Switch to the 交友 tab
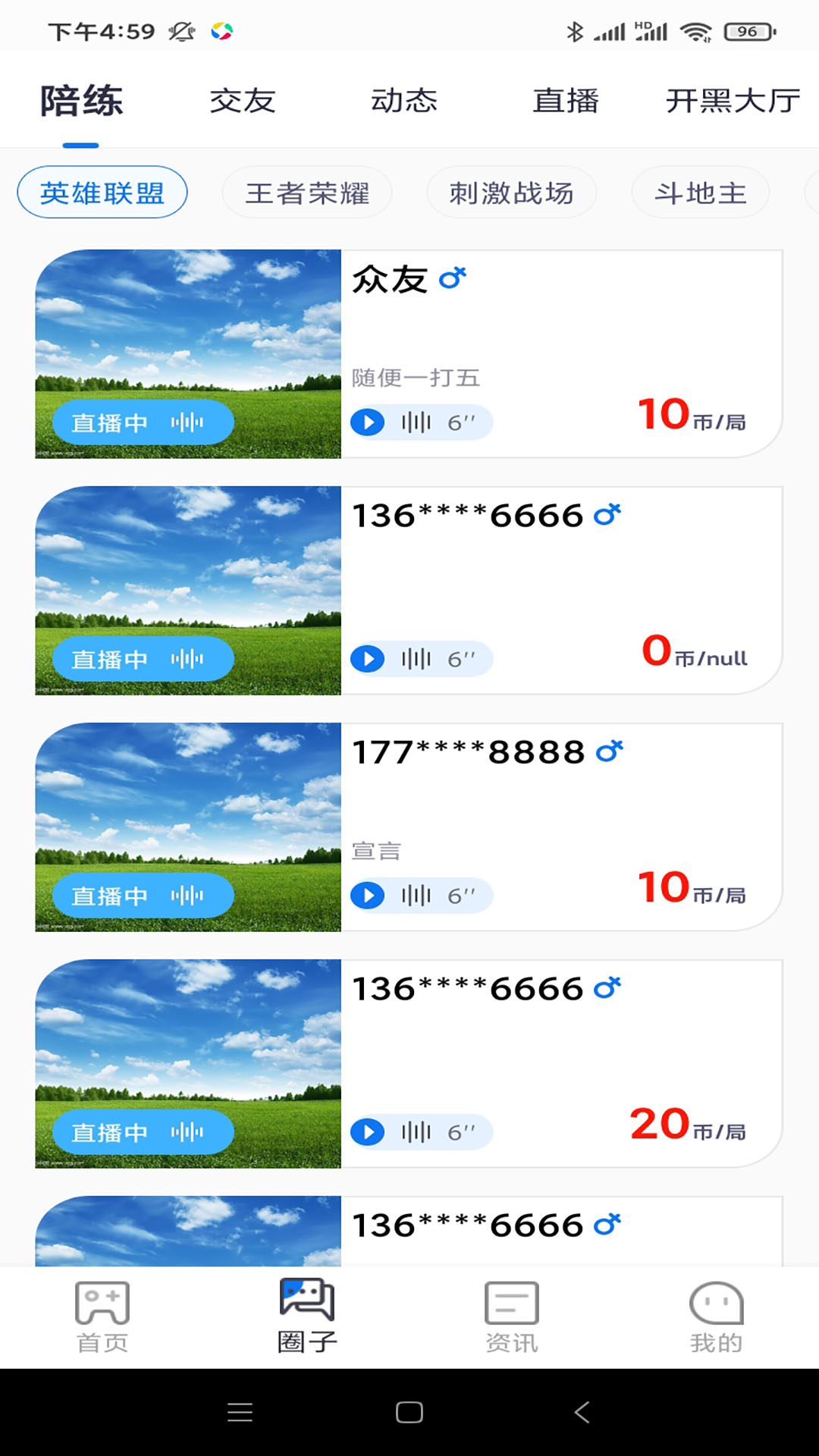819x1456 pixels. (241, 100)
